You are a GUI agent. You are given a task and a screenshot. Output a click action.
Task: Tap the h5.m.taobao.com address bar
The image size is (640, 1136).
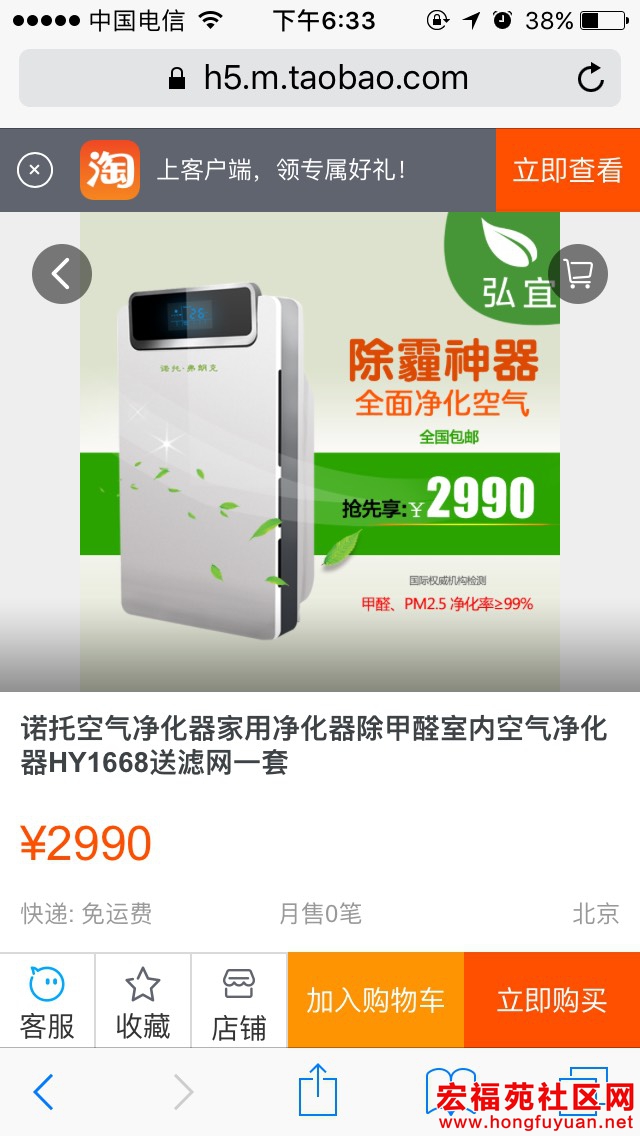(320, 78)
